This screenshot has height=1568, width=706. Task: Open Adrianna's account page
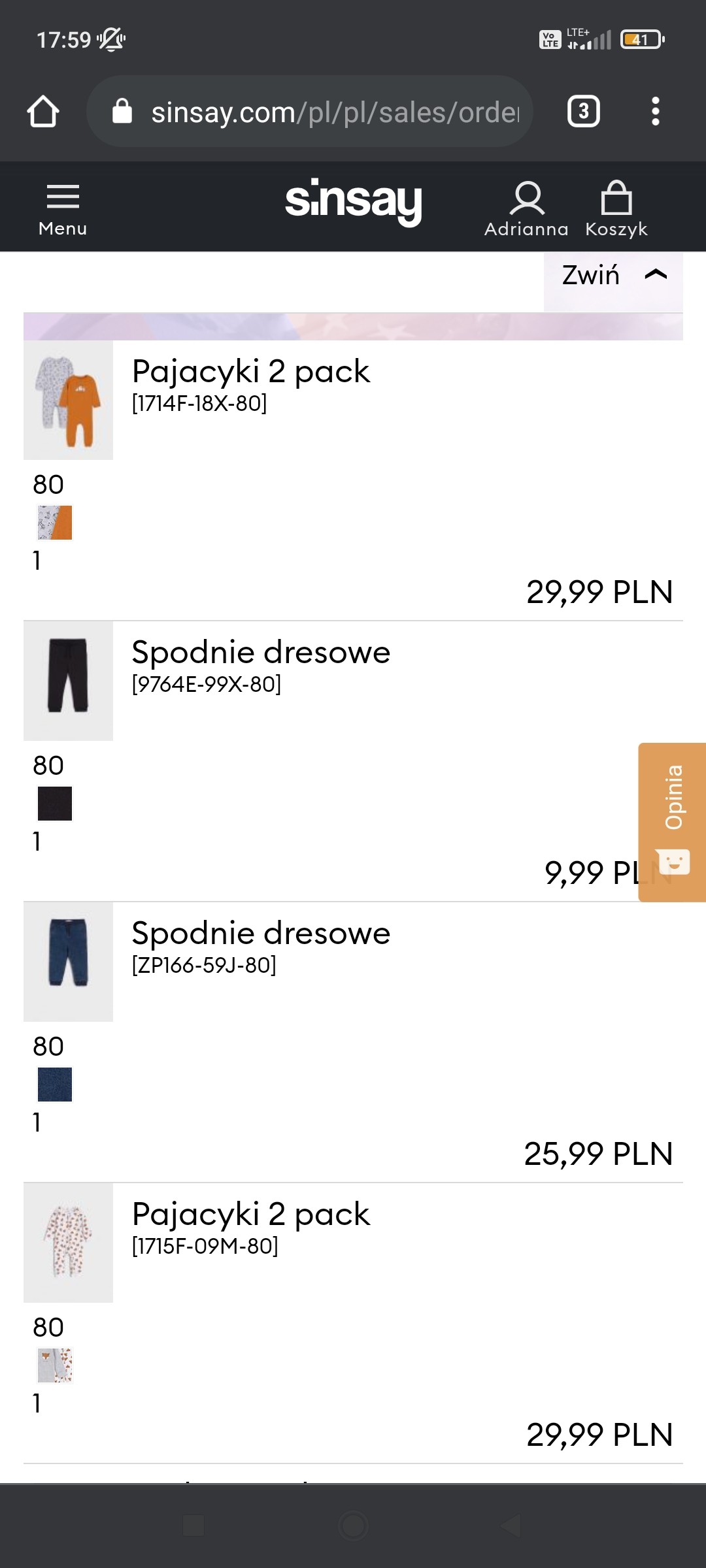[x=526, y=208]
